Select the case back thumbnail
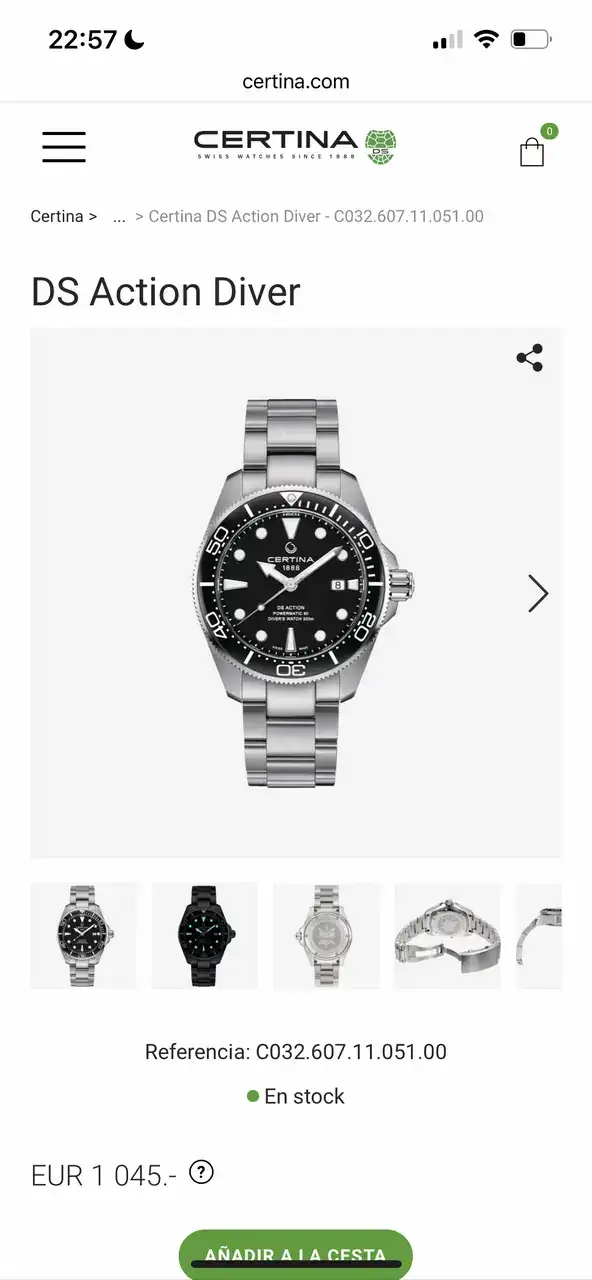Image resolution: width=592 pixels, height=1280 pixels. coord(326,936)
